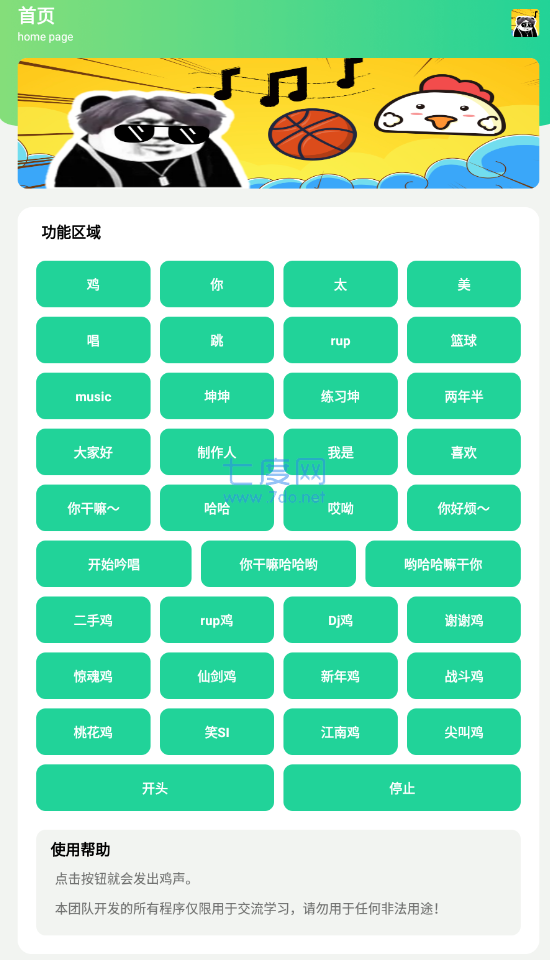
Task: Play the 你好烦～ sound
Action: click(464, 508)
